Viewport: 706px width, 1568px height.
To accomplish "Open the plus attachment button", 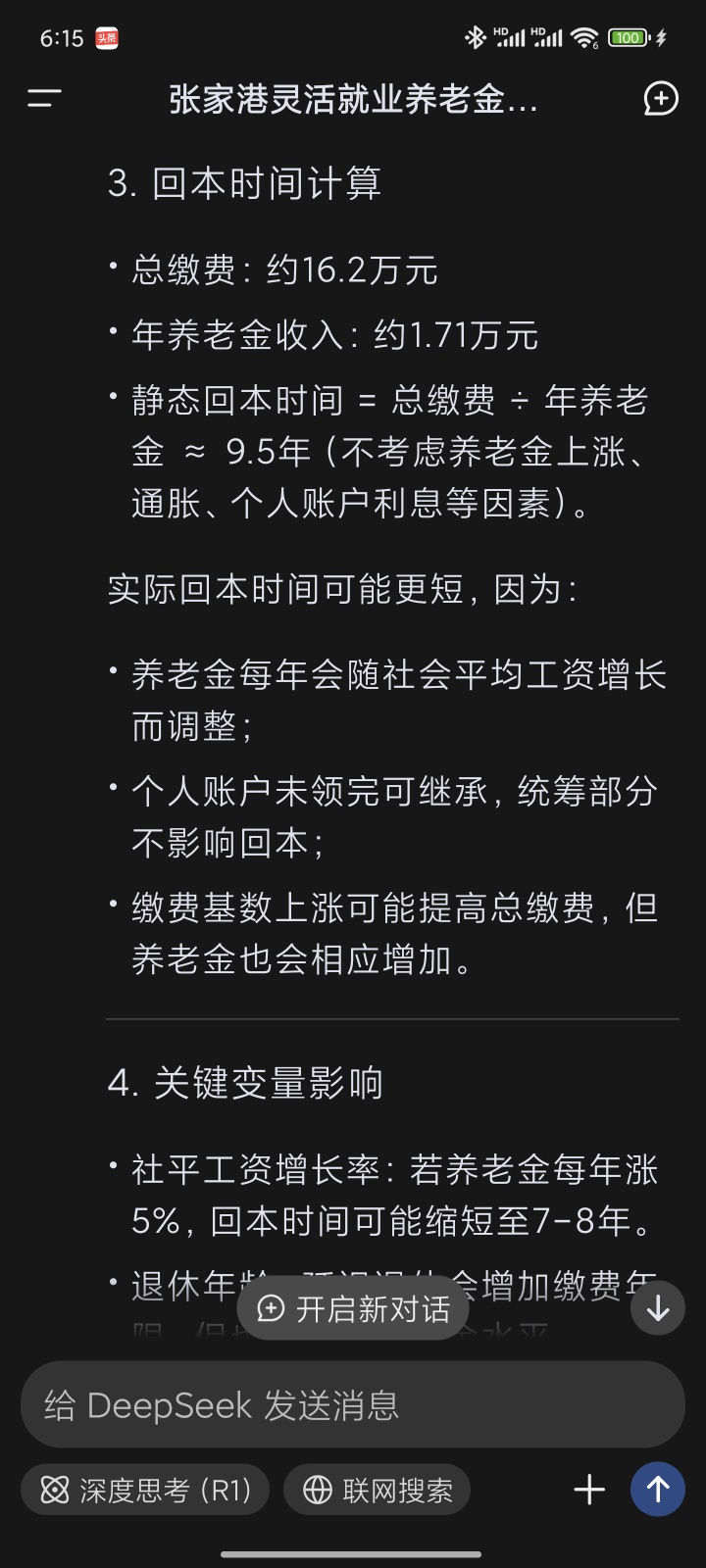I will (589, 1490).
